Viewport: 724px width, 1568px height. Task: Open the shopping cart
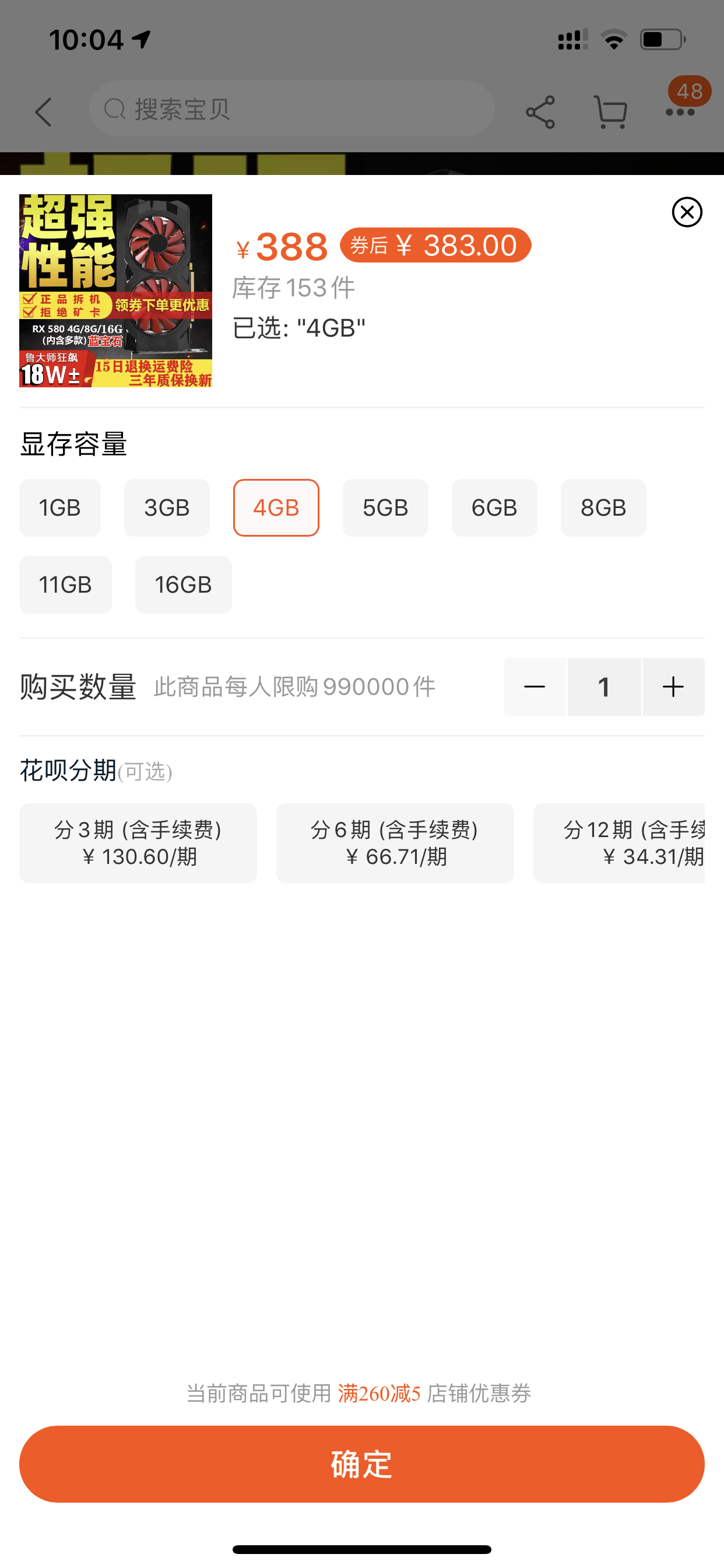point(610,110)
